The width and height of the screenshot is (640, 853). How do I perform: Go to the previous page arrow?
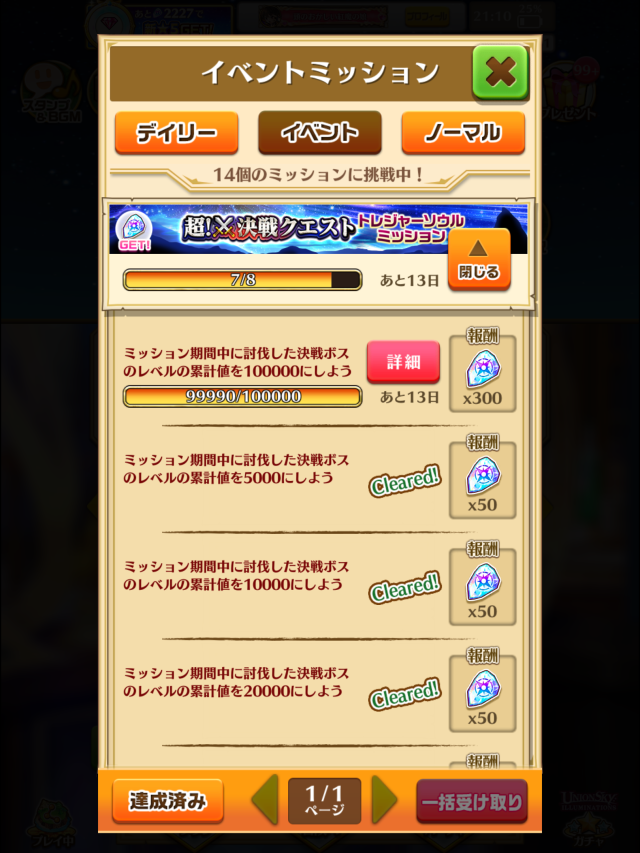point(265,801)
